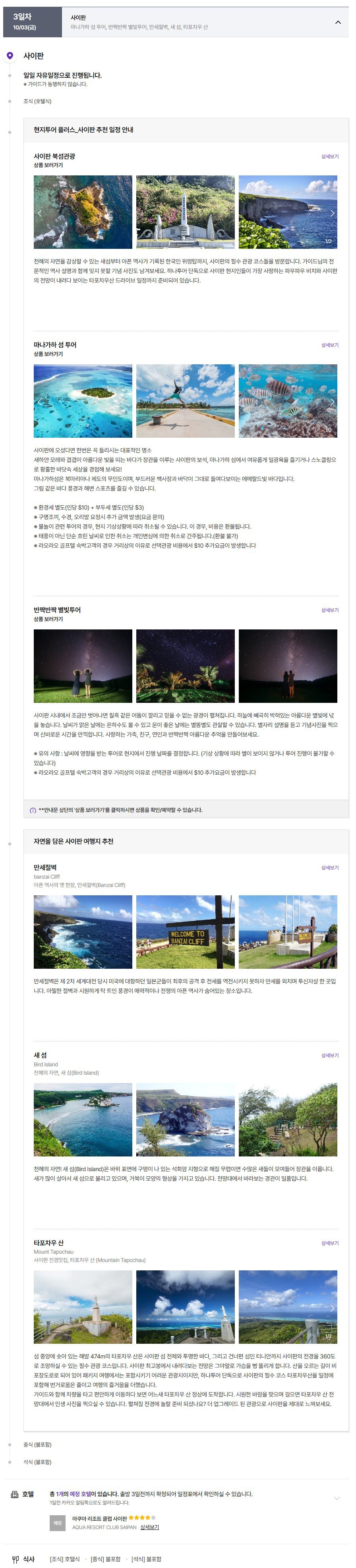Open 상세보기 for 만세절벽
This screenshot has height=1568, width=356.
point(329,868)
